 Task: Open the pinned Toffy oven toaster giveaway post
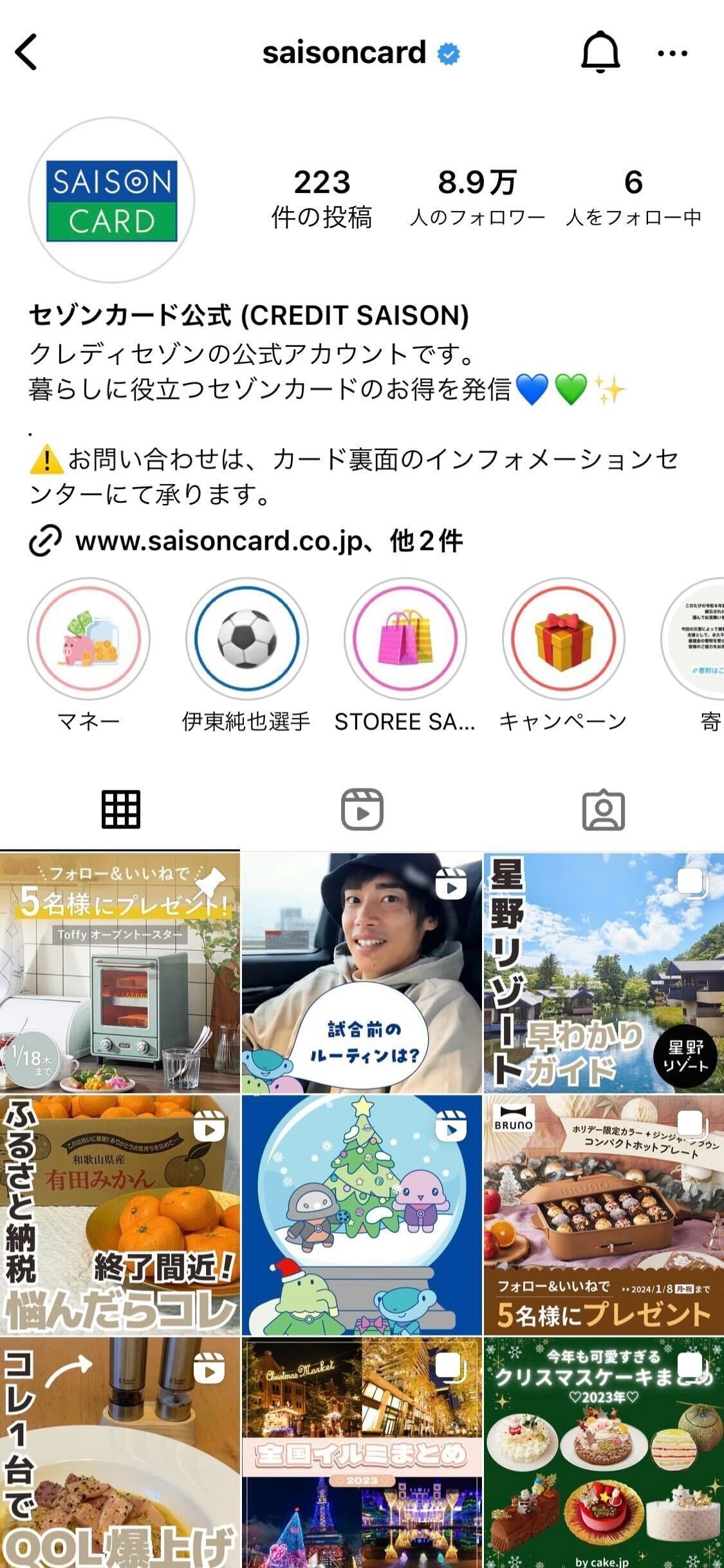click(x=120, y=973)
